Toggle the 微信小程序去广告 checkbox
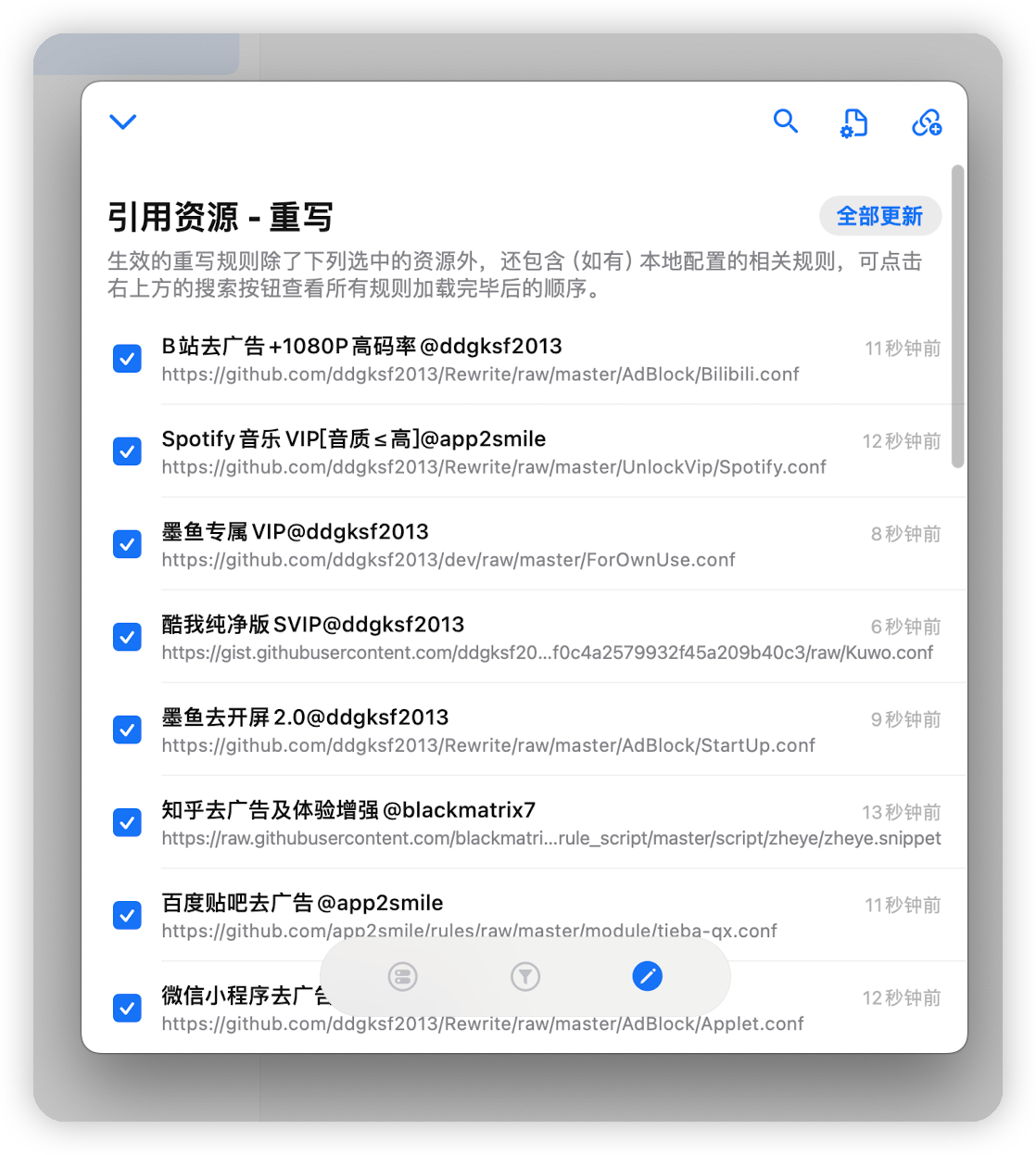 click(x=127, y=1008)
